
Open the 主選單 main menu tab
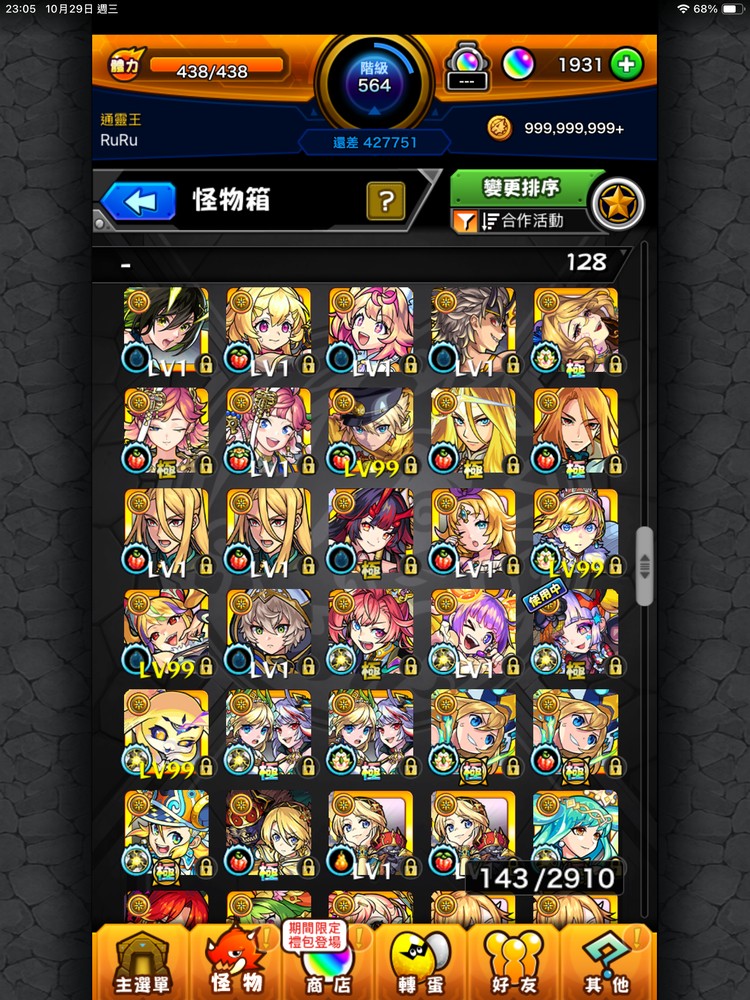[139, 962]
